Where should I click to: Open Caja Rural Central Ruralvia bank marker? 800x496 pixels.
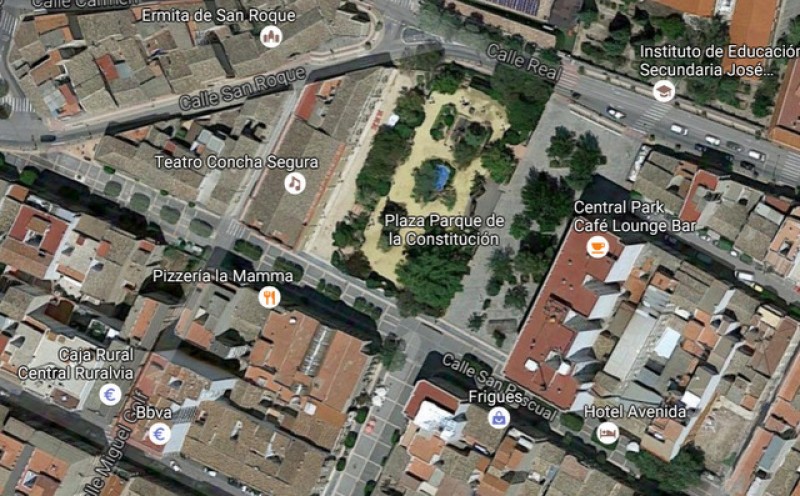[x=111, y=395]
